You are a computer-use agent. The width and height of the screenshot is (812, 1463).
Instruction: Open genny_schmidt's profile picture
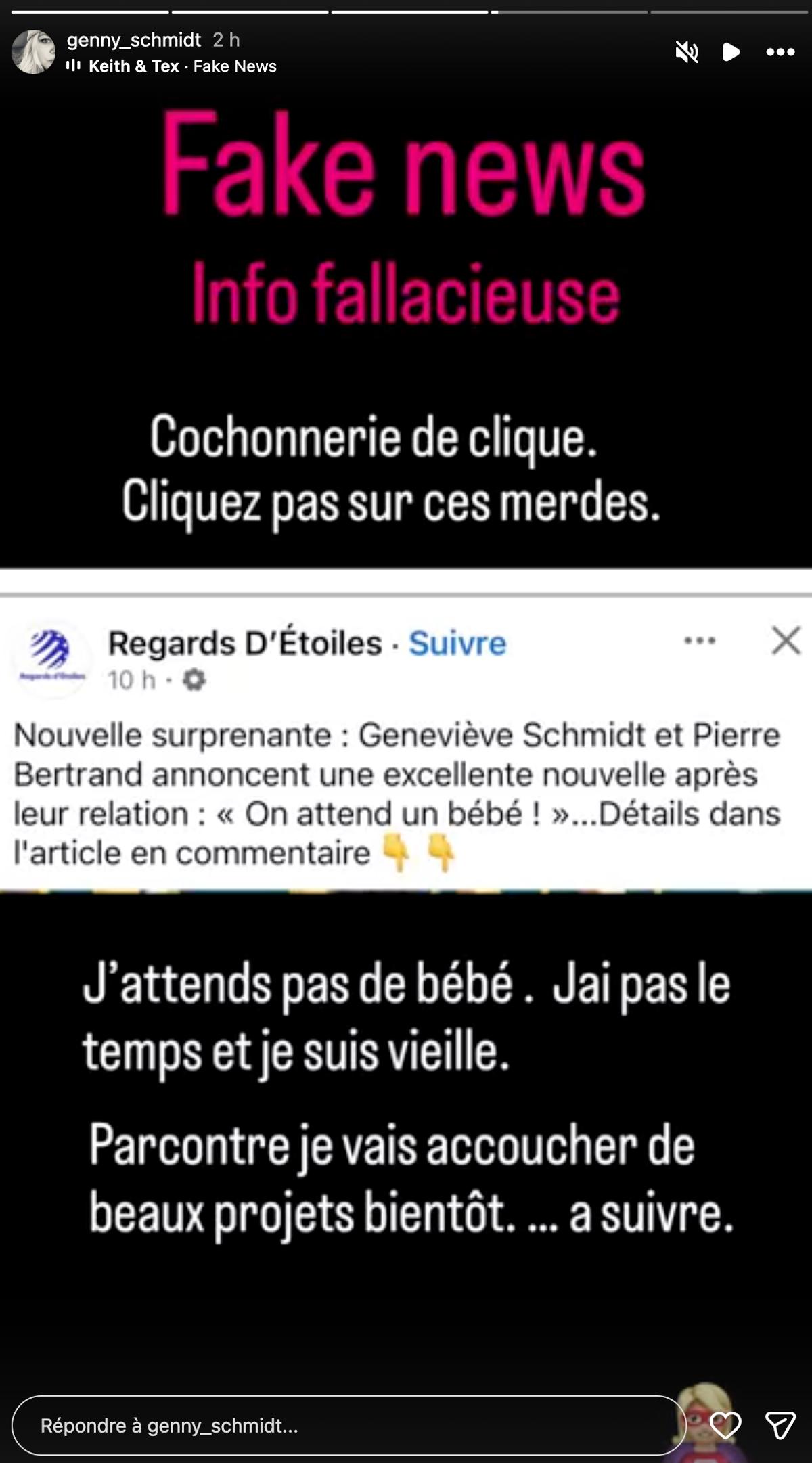33,52
